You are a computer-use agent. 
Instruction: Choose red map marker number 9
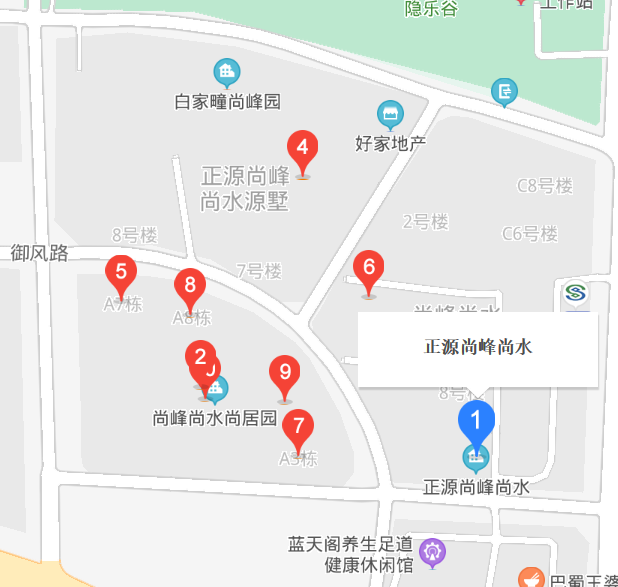click(x=285, y=374)
